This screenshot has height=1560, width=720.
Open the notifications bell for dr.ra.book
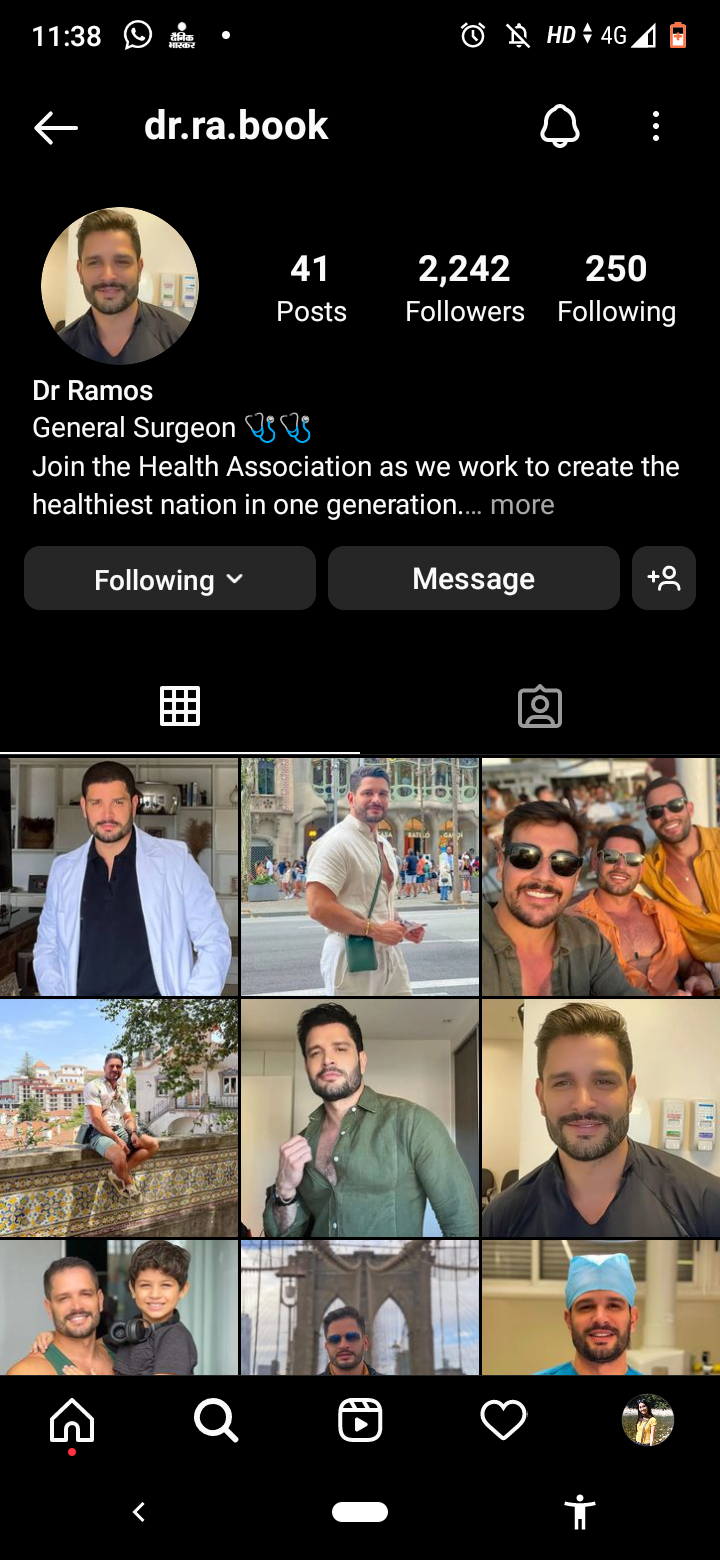coord(560,127)
